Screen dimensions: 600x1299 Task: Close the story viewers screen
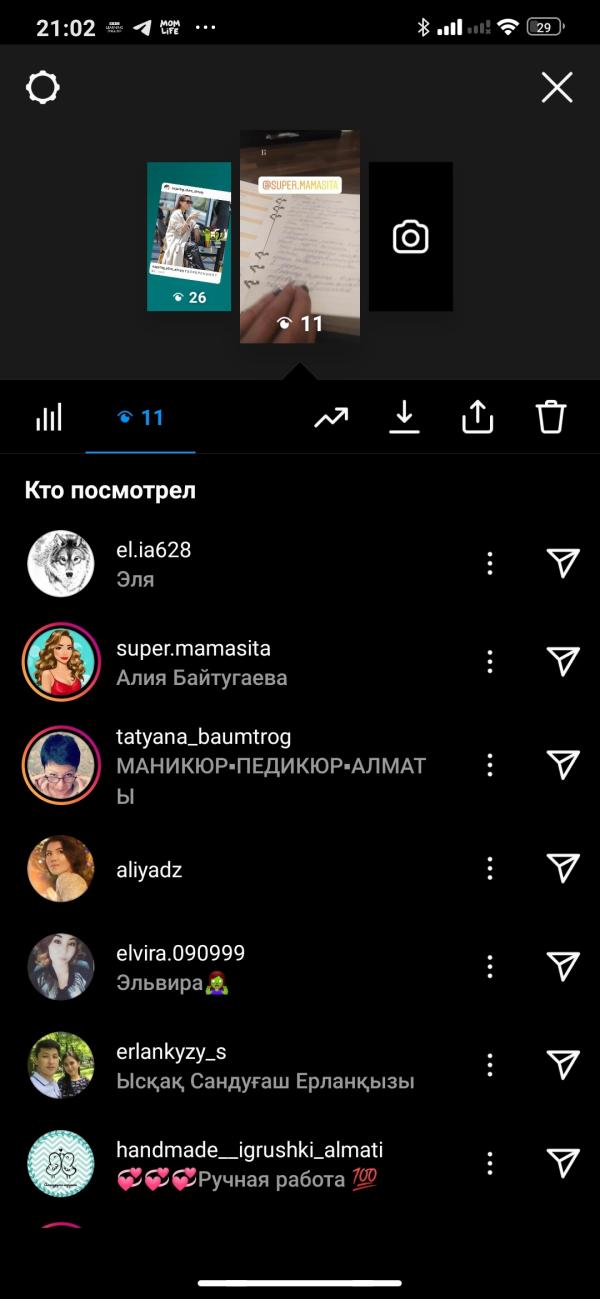click(557, 88)
